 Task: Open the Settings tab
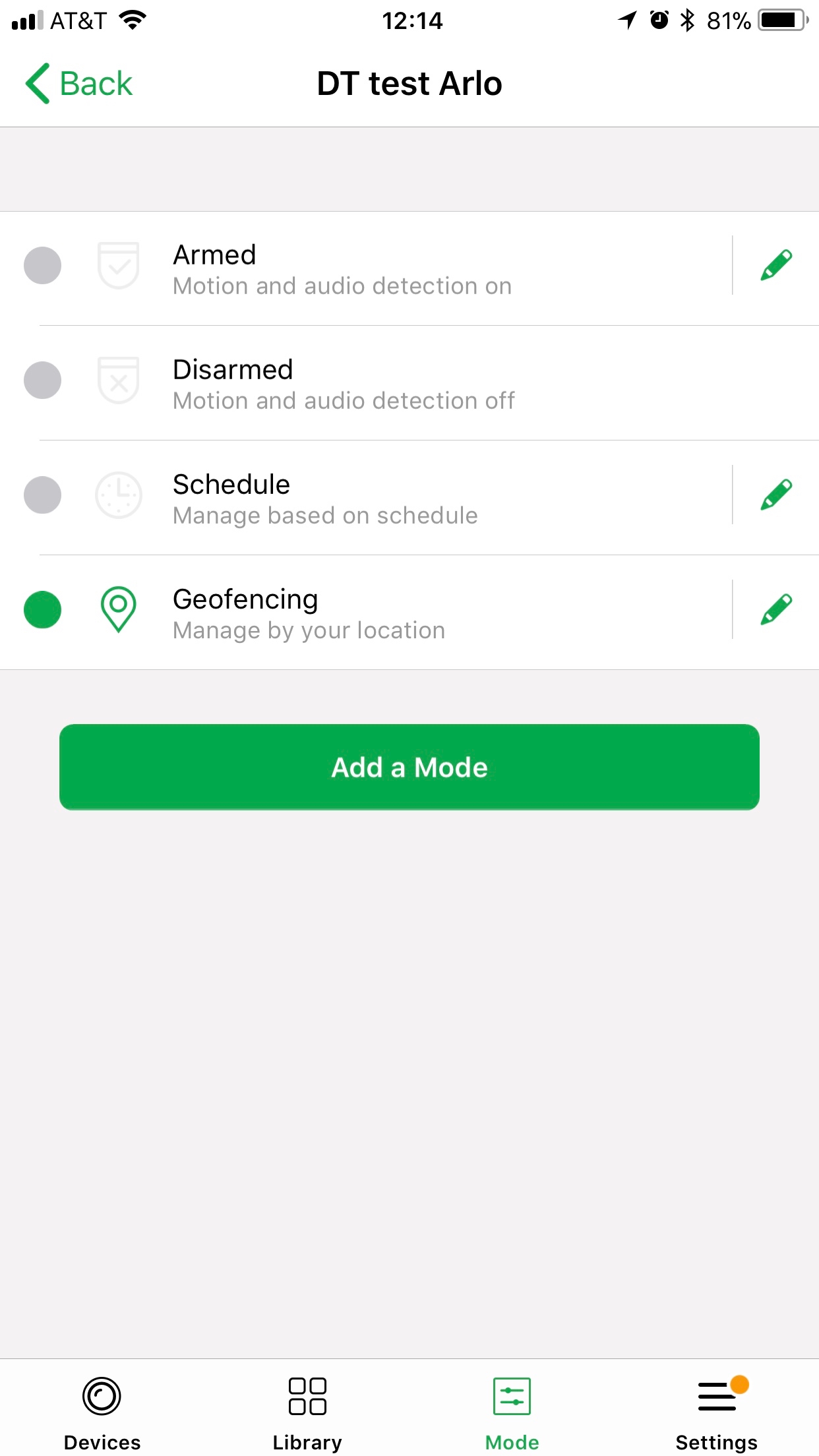pos(717,1413)
